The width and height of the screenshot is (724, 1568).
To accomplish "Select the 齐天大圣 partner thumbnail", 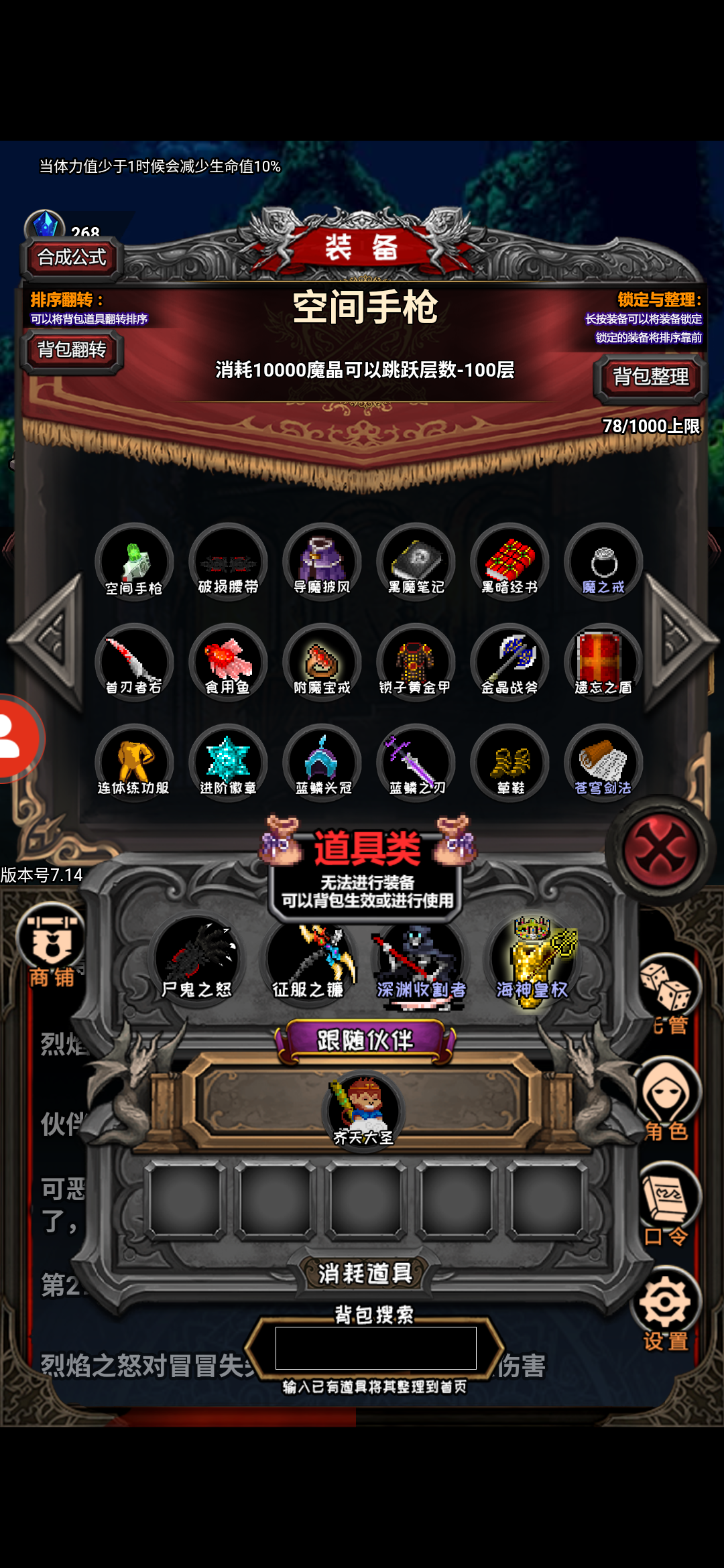I will pyautogui.click(x=362, y=1109).
